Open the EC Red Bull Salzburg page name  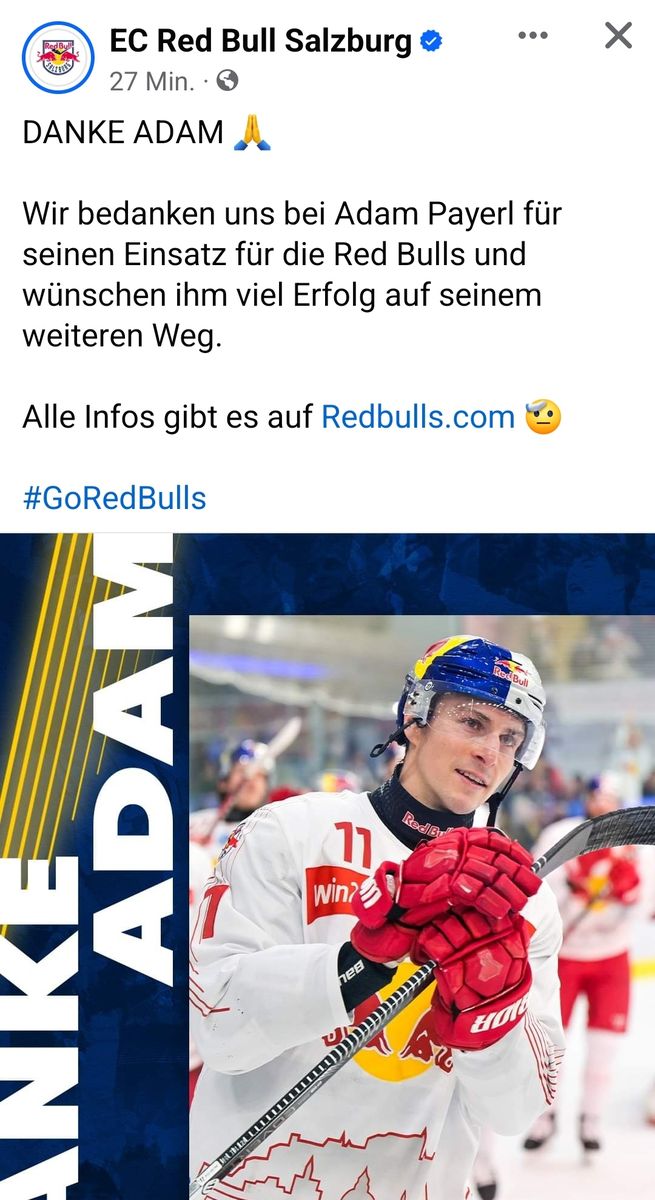tap(260, 41)
